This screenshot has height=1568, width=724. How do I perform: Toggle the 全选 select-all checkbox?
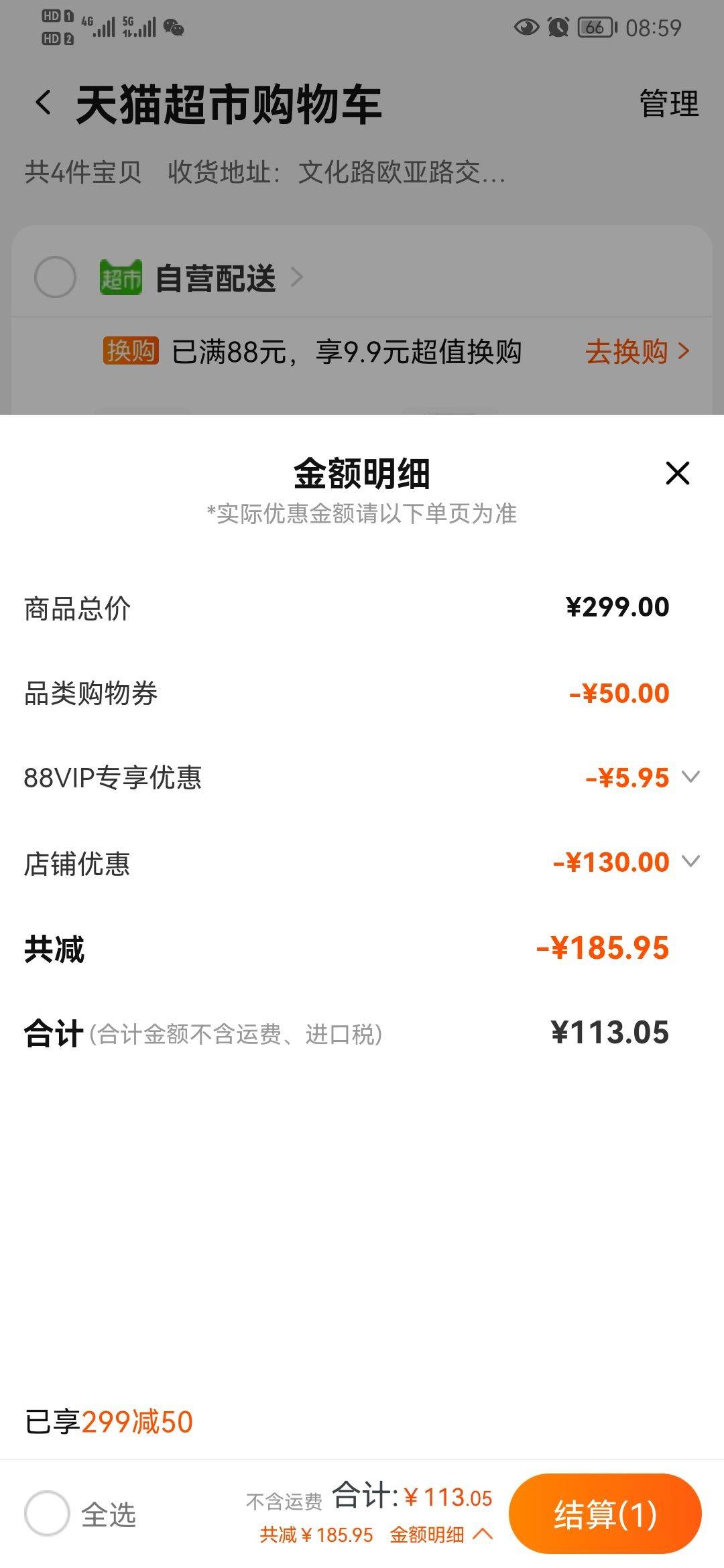pos(48,1513)
